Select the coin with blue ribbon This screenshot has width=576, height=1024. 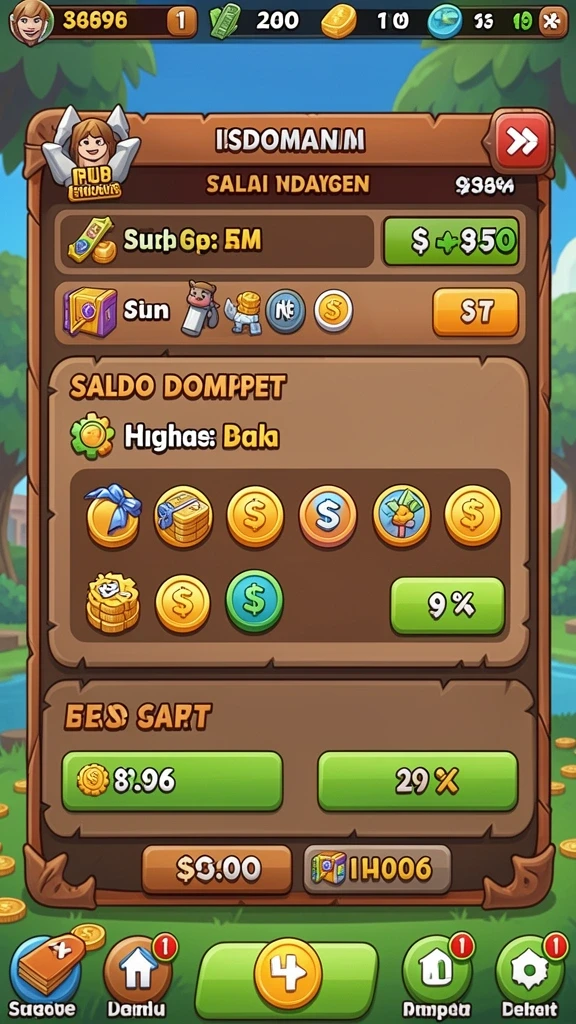[113, 515]
